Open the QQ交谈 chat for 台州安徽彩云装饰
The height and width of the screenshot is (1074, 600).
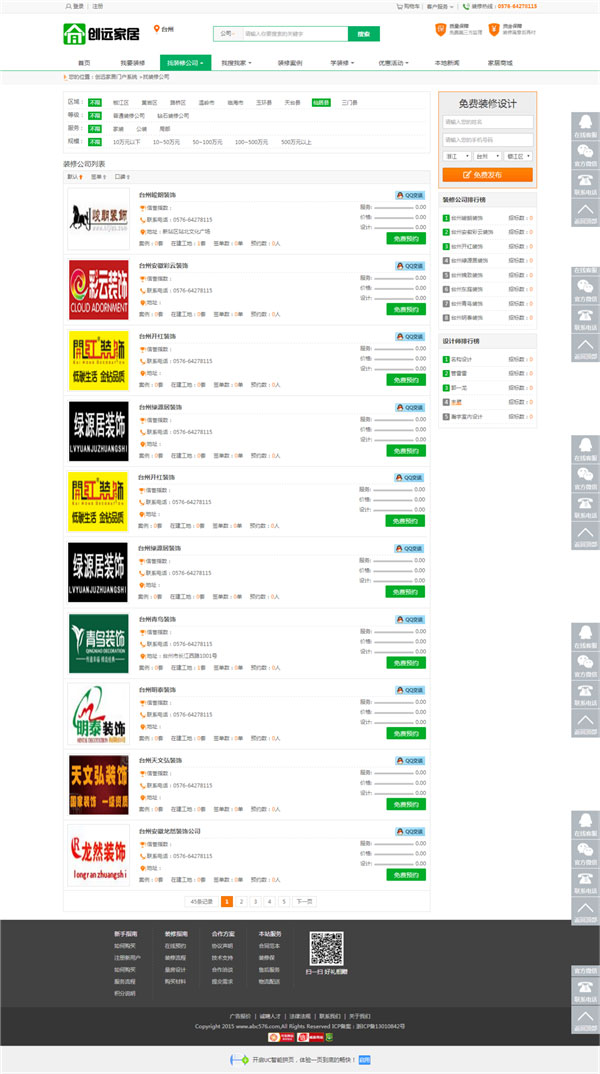(x=410, y=266)
